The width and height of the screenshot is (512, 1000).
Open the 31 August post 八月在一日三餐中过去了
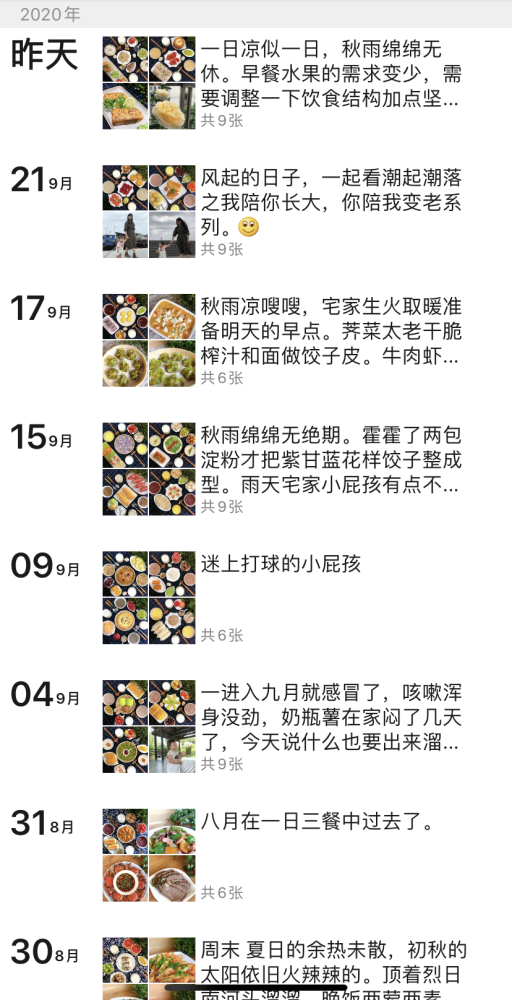click(318, 821)
